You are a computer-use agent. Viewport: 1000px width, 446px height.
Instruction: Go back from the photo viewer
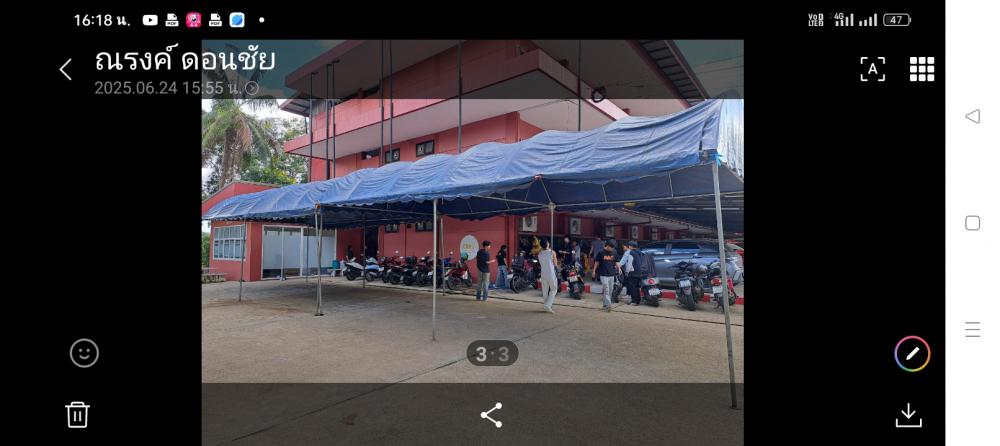pyautogui.click(x=66, y=69)
